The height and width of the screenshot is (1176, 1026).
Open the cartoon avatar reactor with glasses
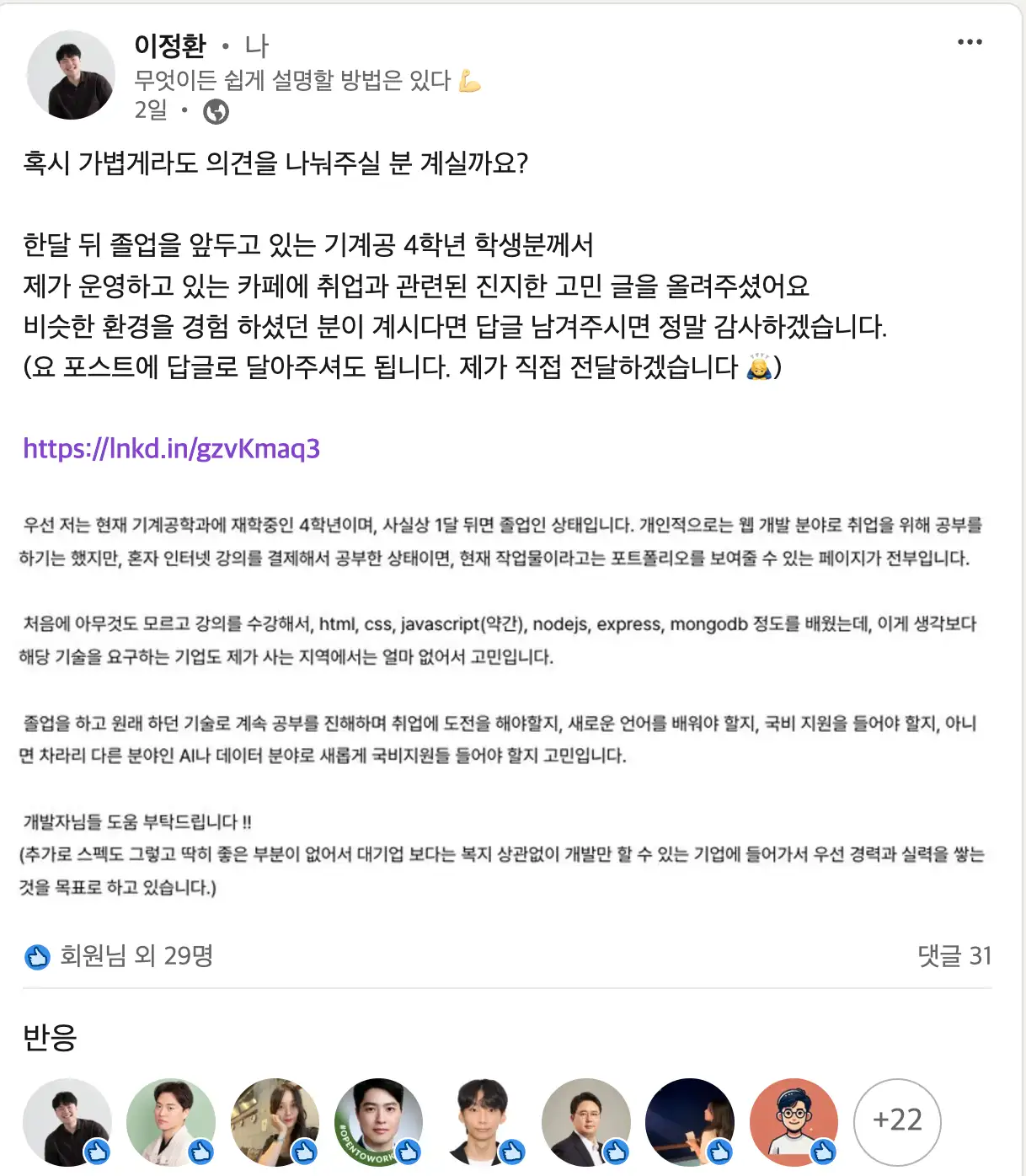[793, 1121]
